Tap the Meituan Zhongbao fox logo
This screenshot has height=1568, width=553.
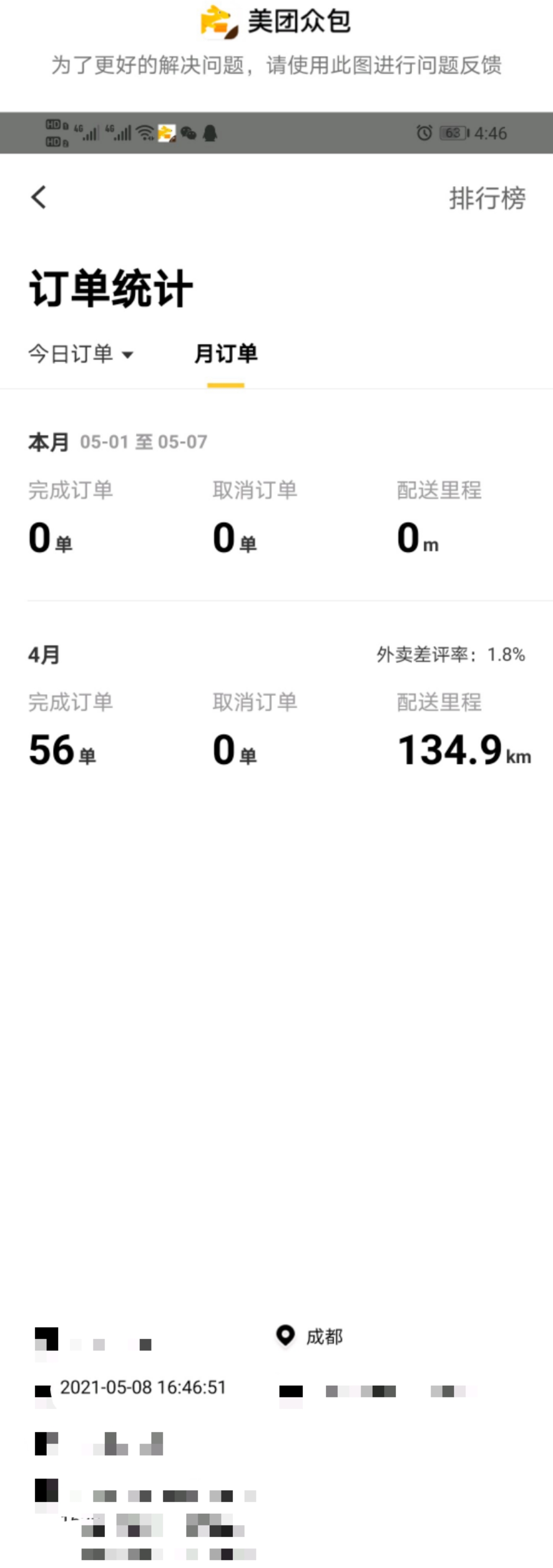coord(216,20)
